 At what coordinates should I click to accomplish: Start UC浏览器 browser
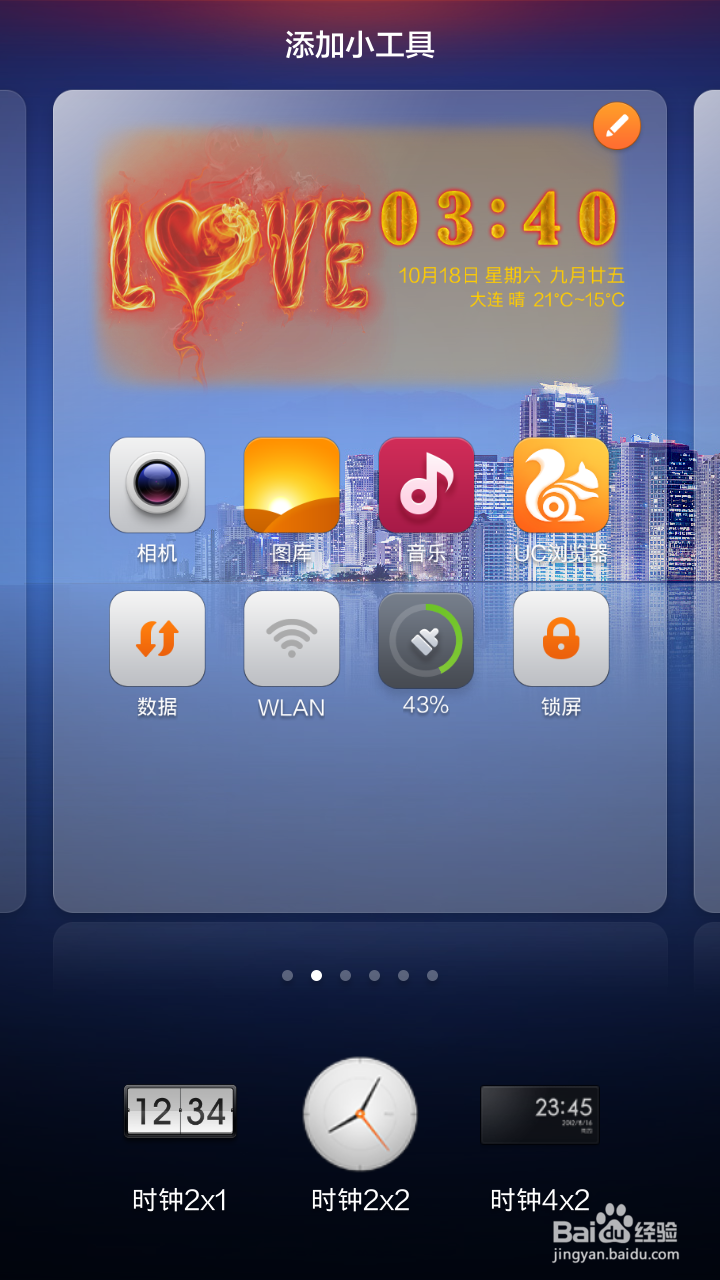tap(561, 485)
